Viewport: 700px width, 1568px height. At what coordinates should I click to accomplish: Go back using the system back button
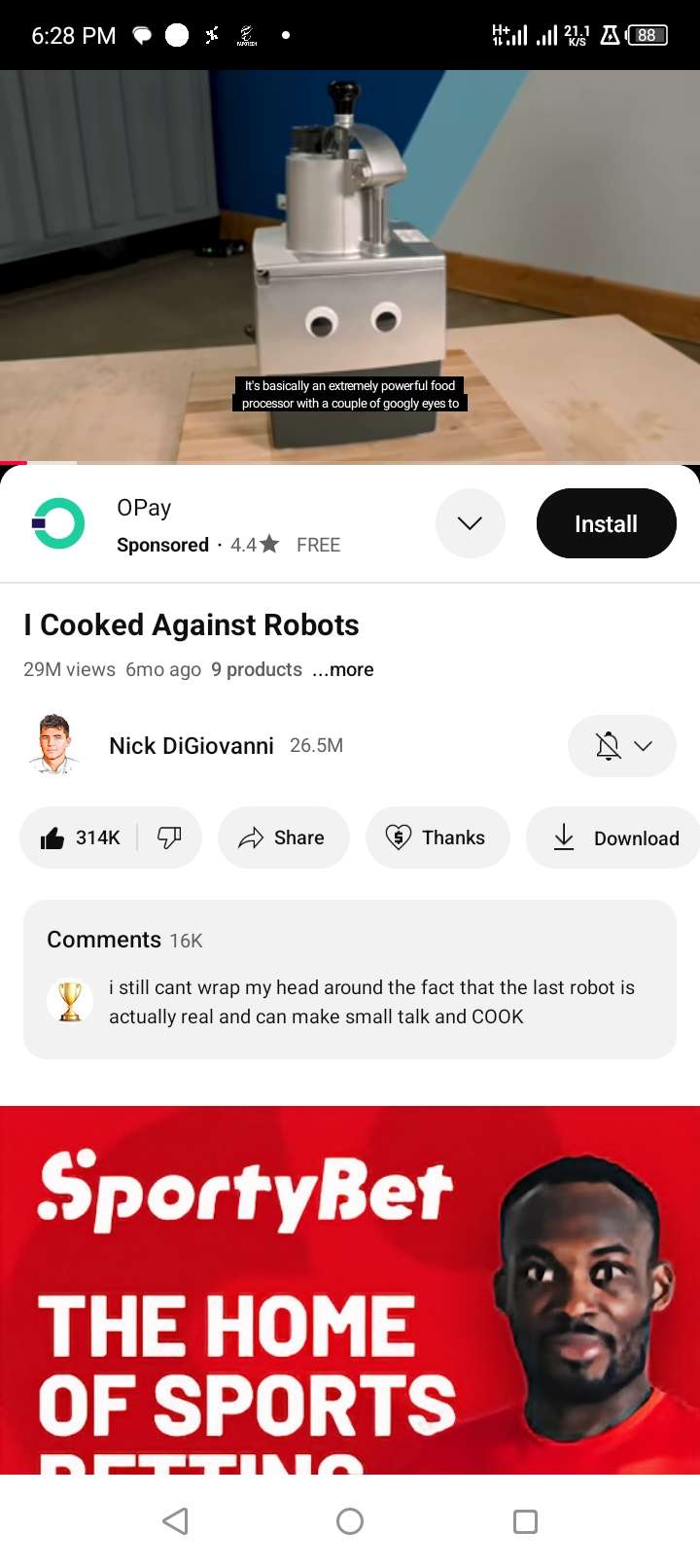(x=175, y=1521)
